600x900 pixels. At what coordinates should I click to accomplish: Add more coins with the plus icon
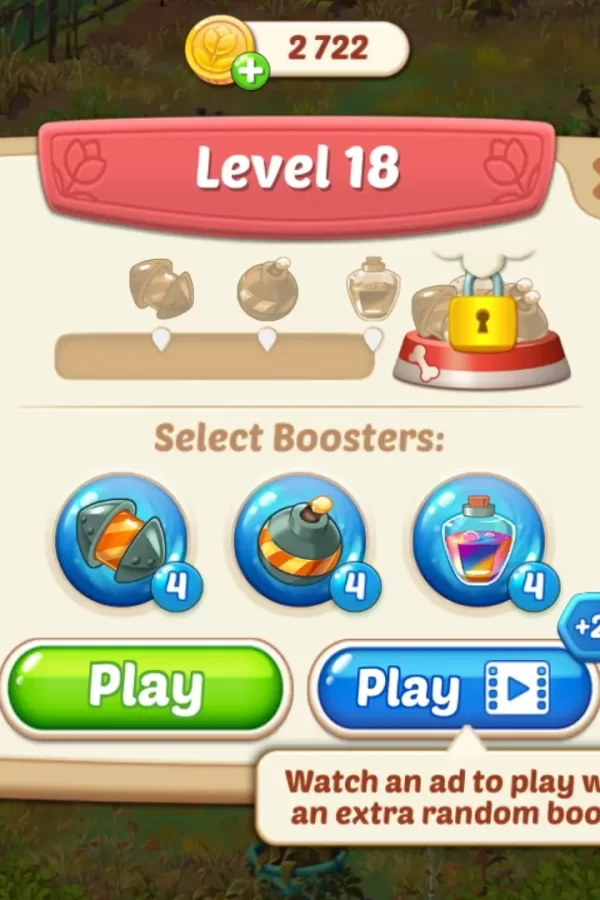tap(249, 72)
